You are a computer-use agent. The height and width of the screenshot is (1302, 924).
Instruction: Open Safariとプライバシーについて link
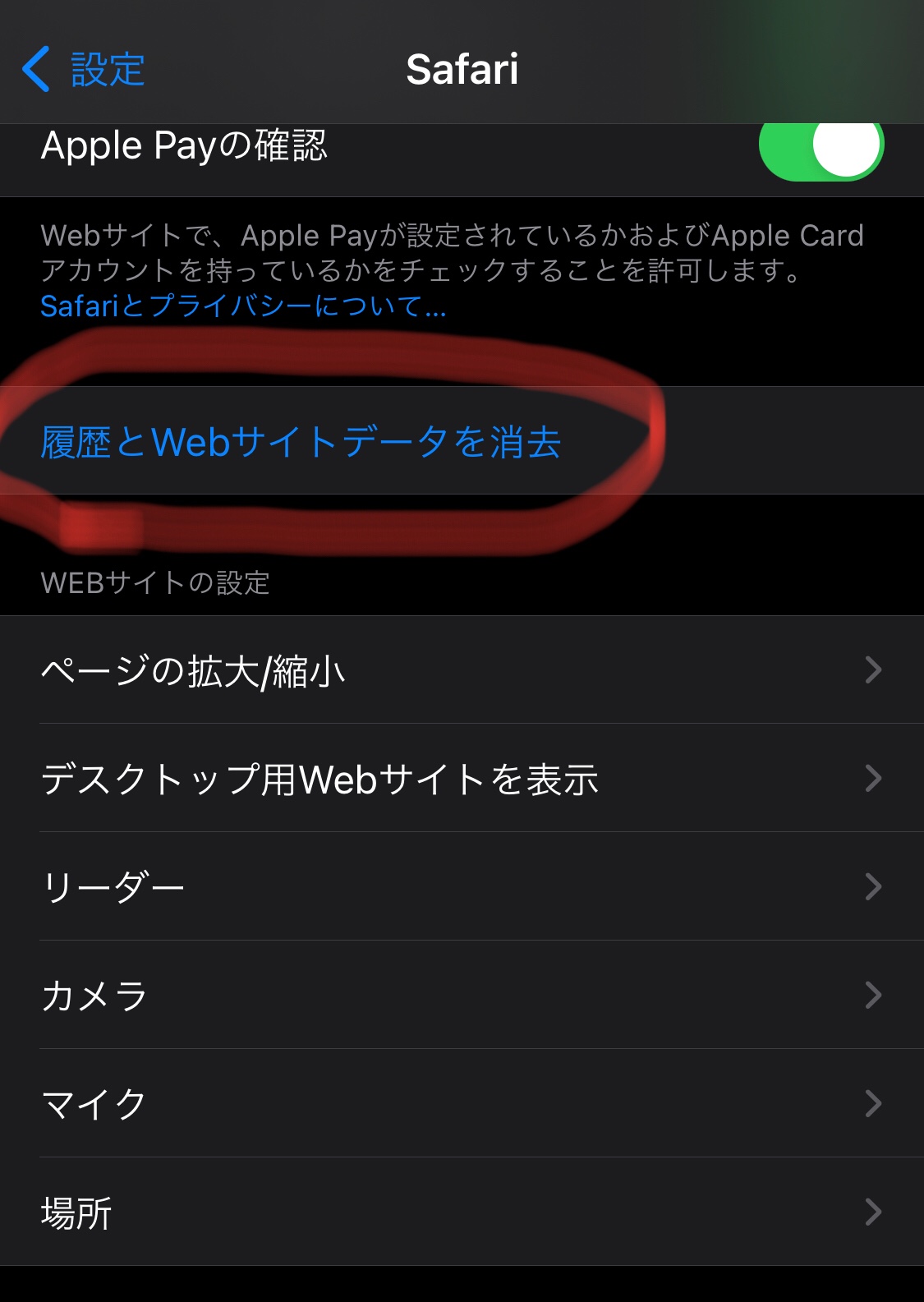point(243,306)
